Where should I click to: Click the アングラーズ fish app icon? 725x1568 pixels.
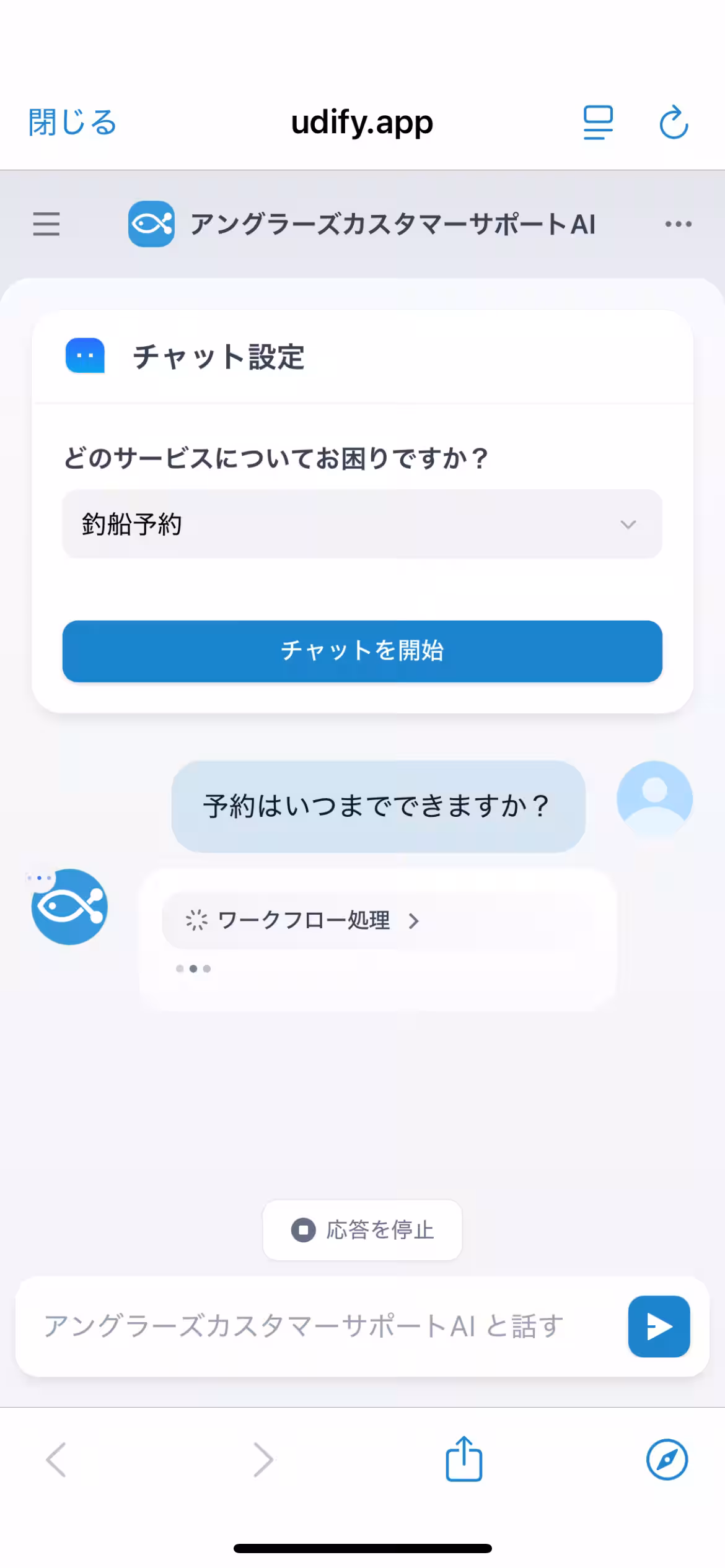coord(151,224)
